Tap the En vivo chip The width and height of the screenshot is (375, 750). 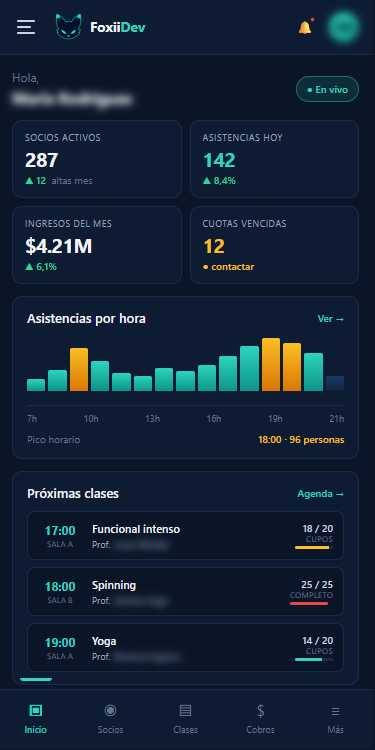(x=328, y=89)
